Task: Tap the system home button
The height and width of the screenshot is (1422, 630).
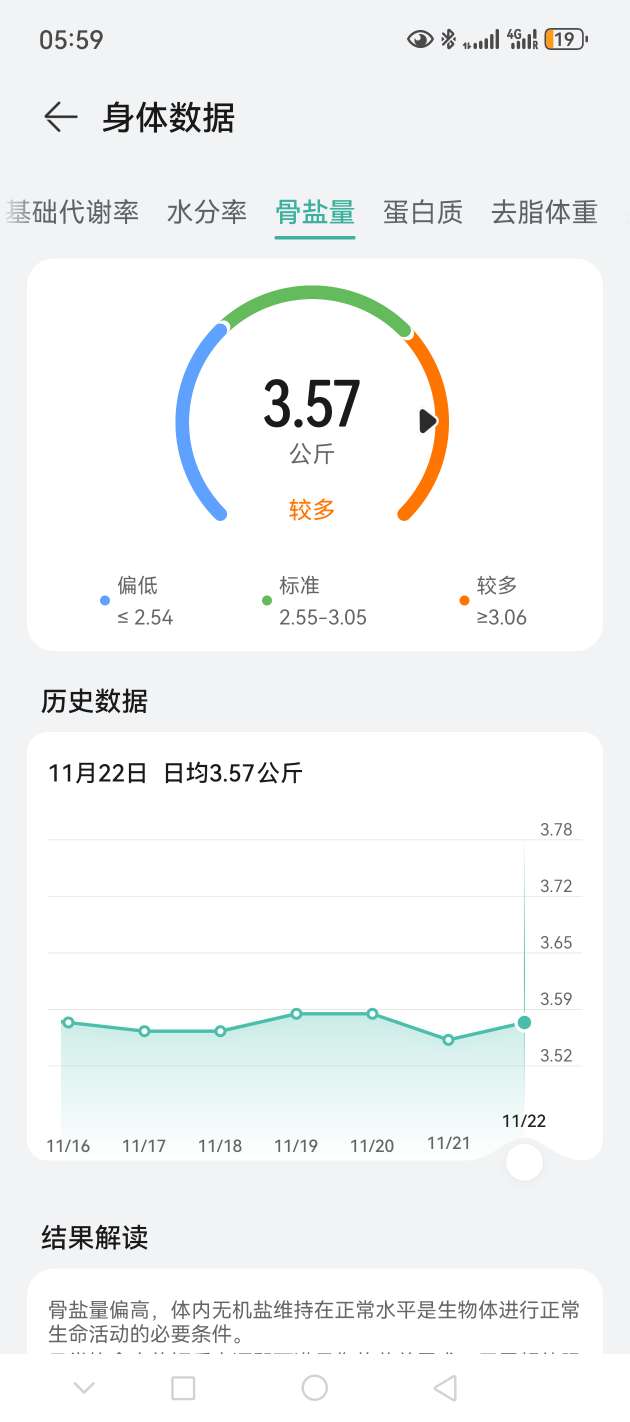Action: [x=314, y=1387]
